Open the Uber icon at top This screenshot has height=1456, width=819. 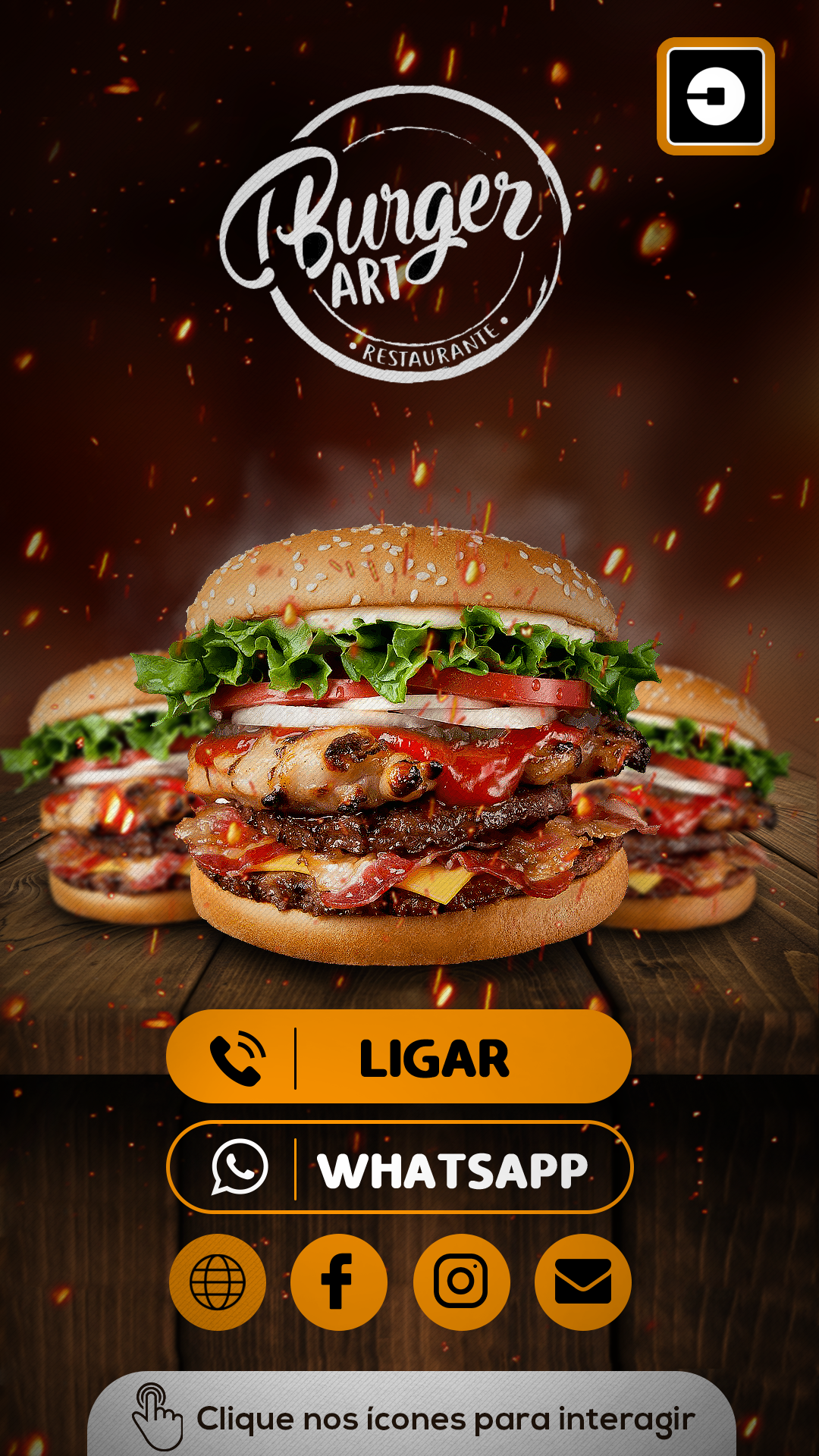point(715,96)
